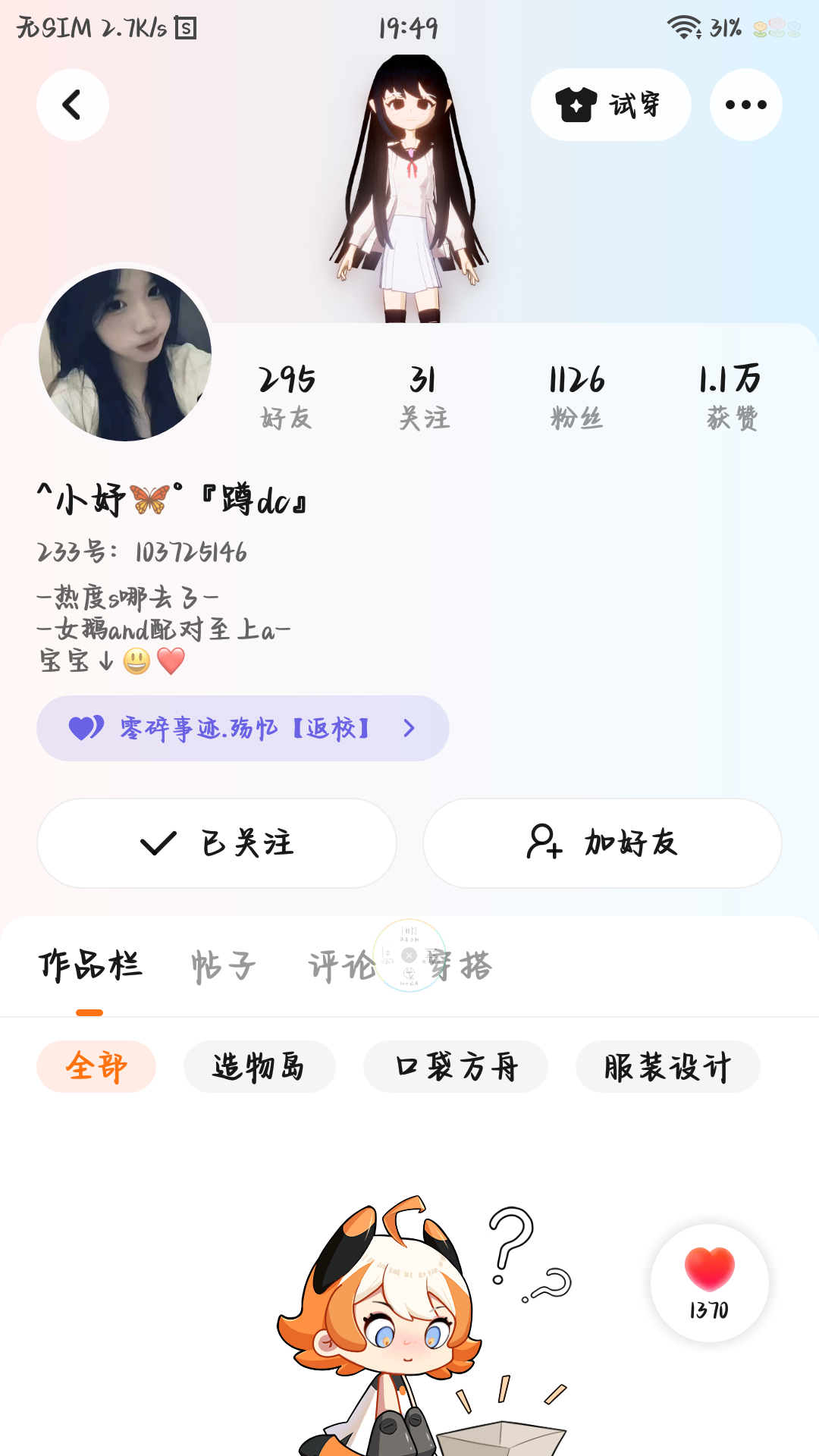
Task: Go back using the arrow button
Action: [72, 105]
